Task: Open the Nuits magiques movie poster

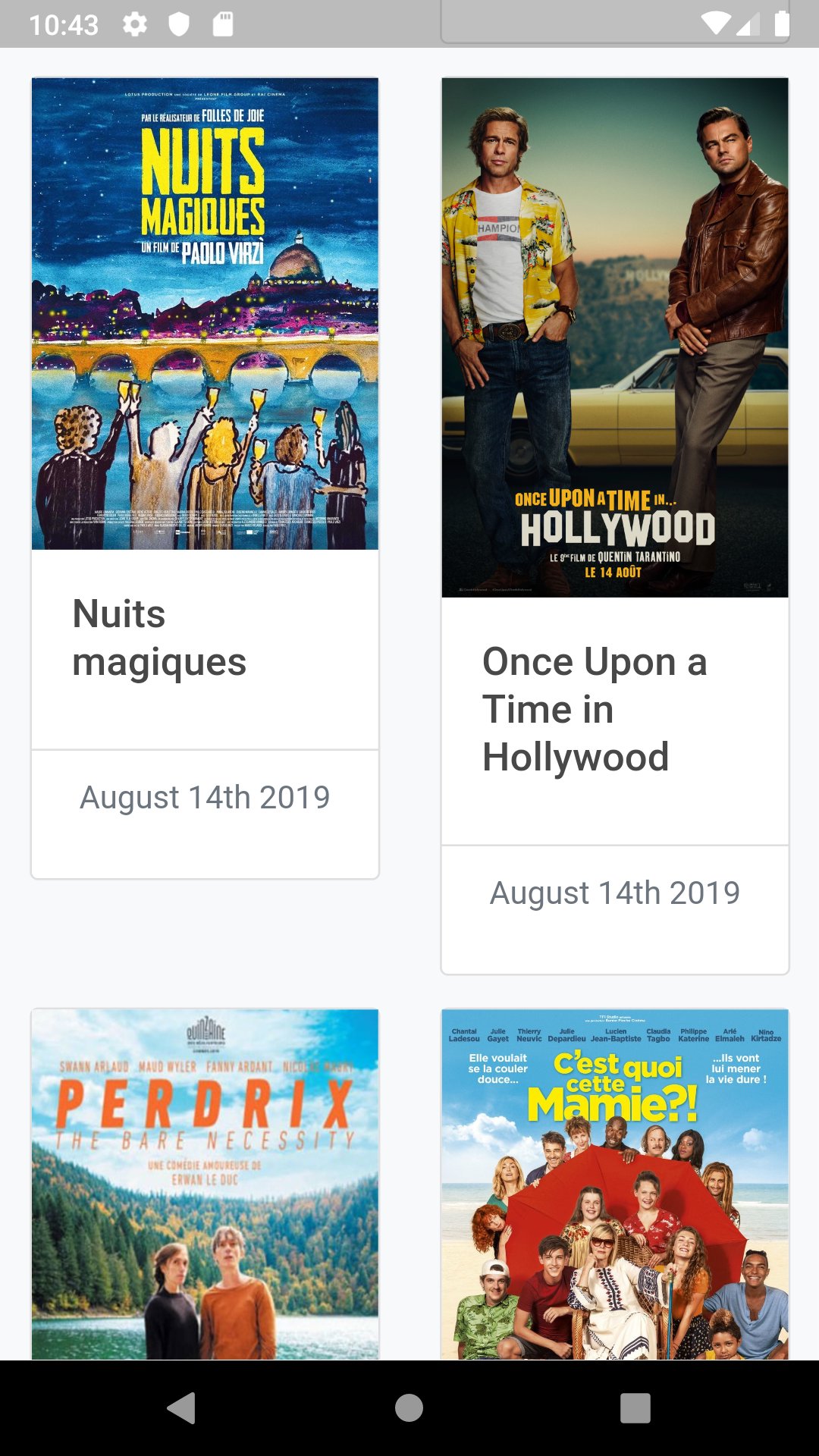Action: pos(205,311)
